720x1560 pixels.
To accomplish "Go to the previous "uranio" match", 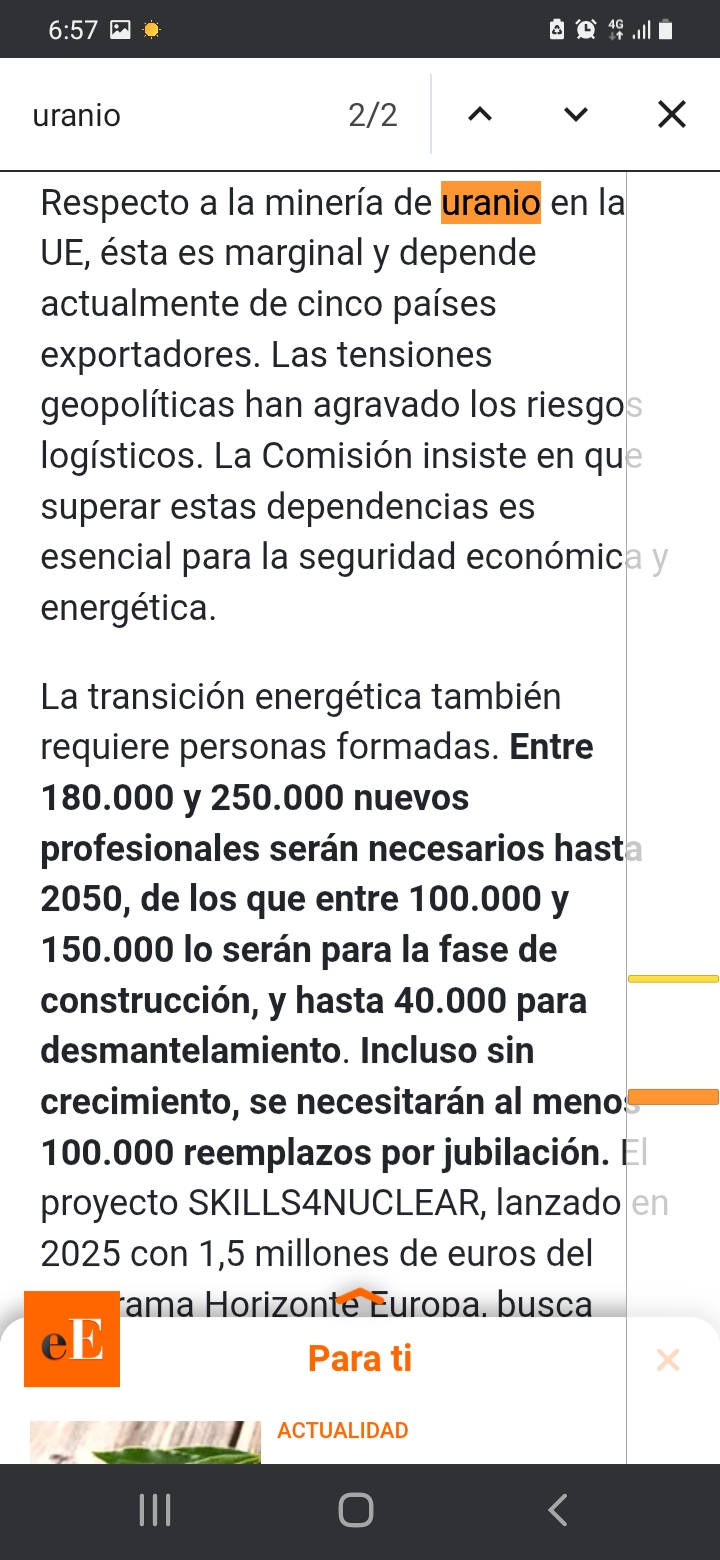I will [x=480, y=115].
